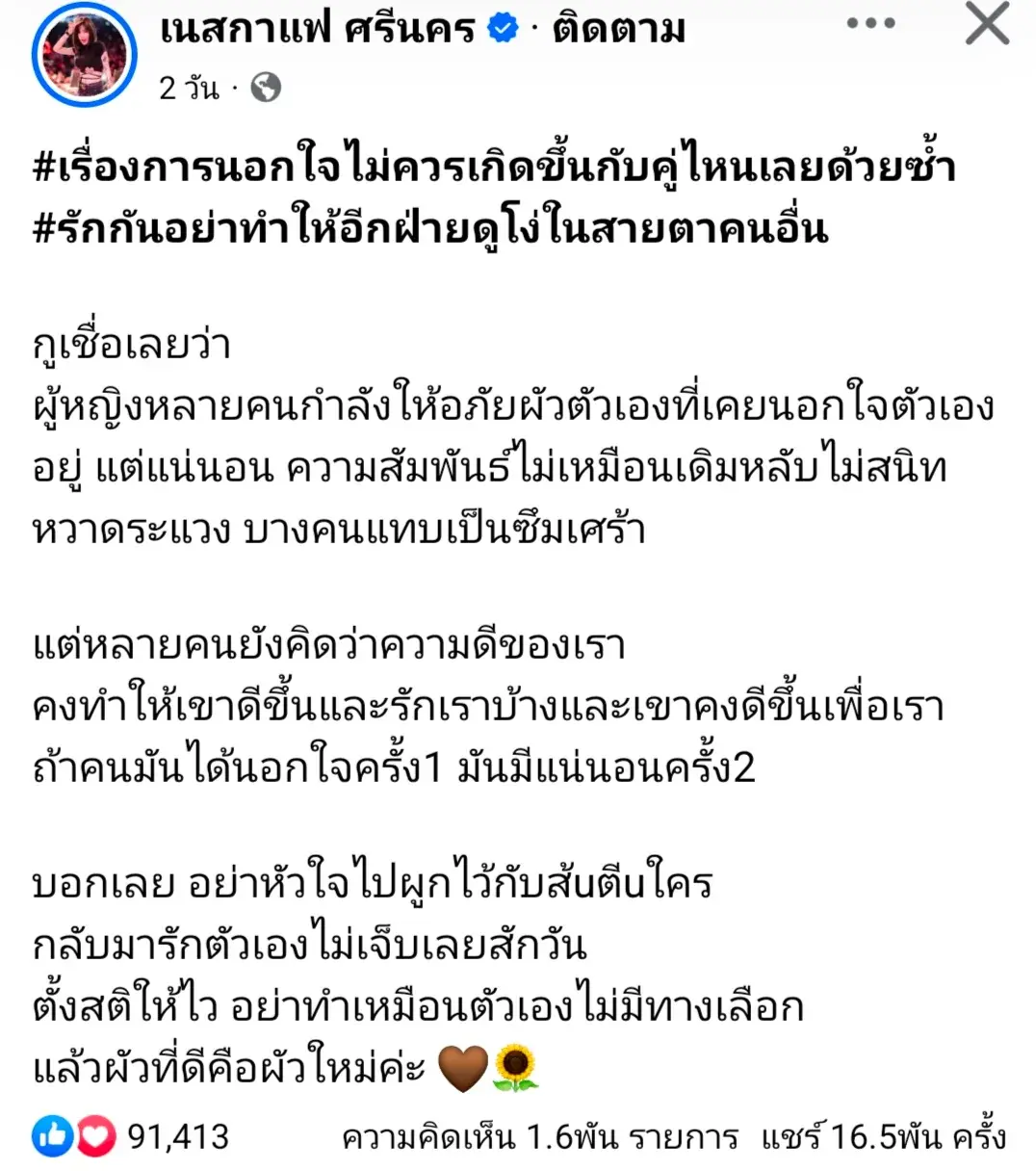View the 16.5พัน shares list
Image resolution: width=1036 pixels, height=1171 pixels.
click(x=883, y=1138)
